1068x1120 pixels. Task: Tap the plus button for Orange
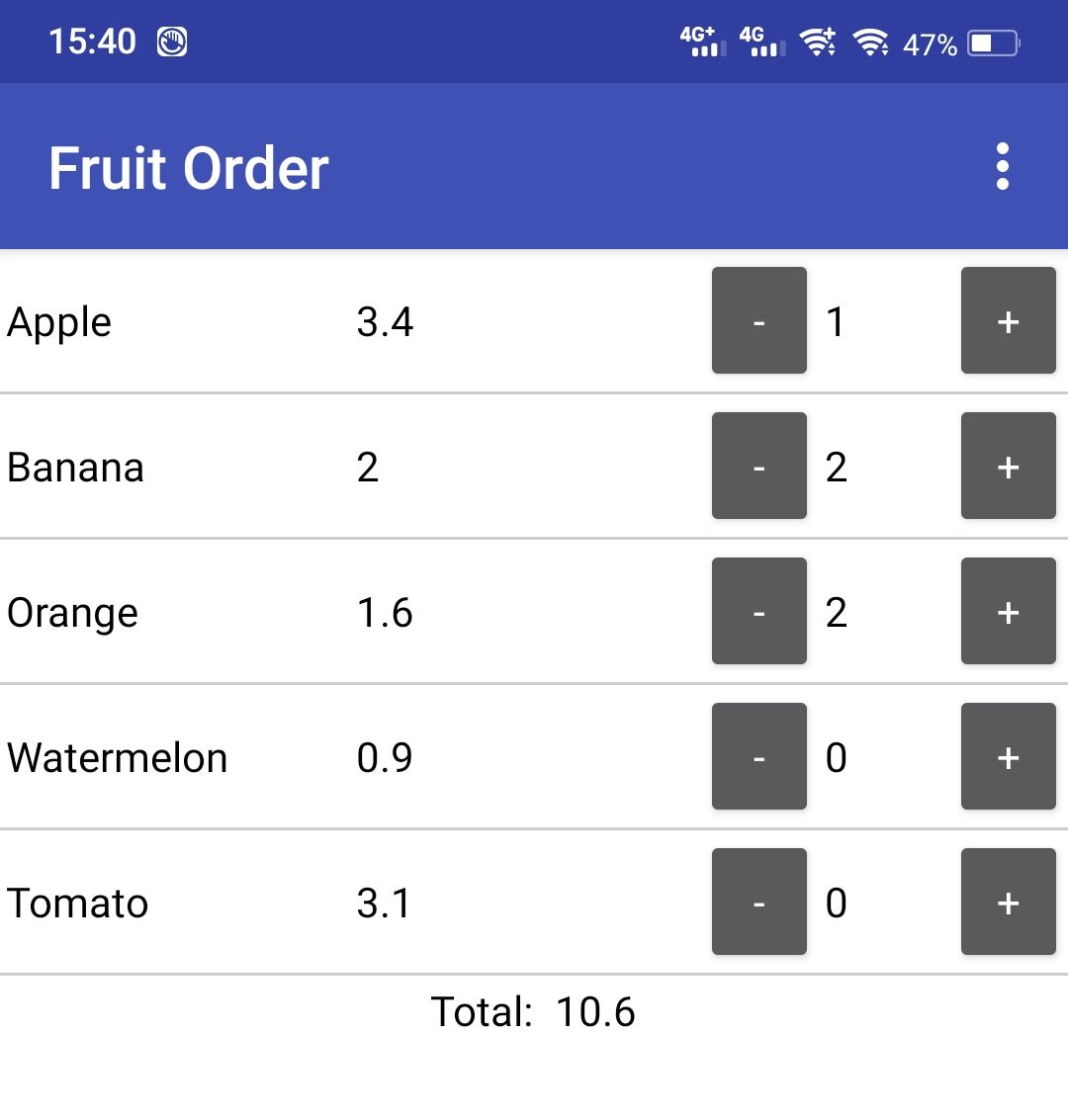(1008, 612)
